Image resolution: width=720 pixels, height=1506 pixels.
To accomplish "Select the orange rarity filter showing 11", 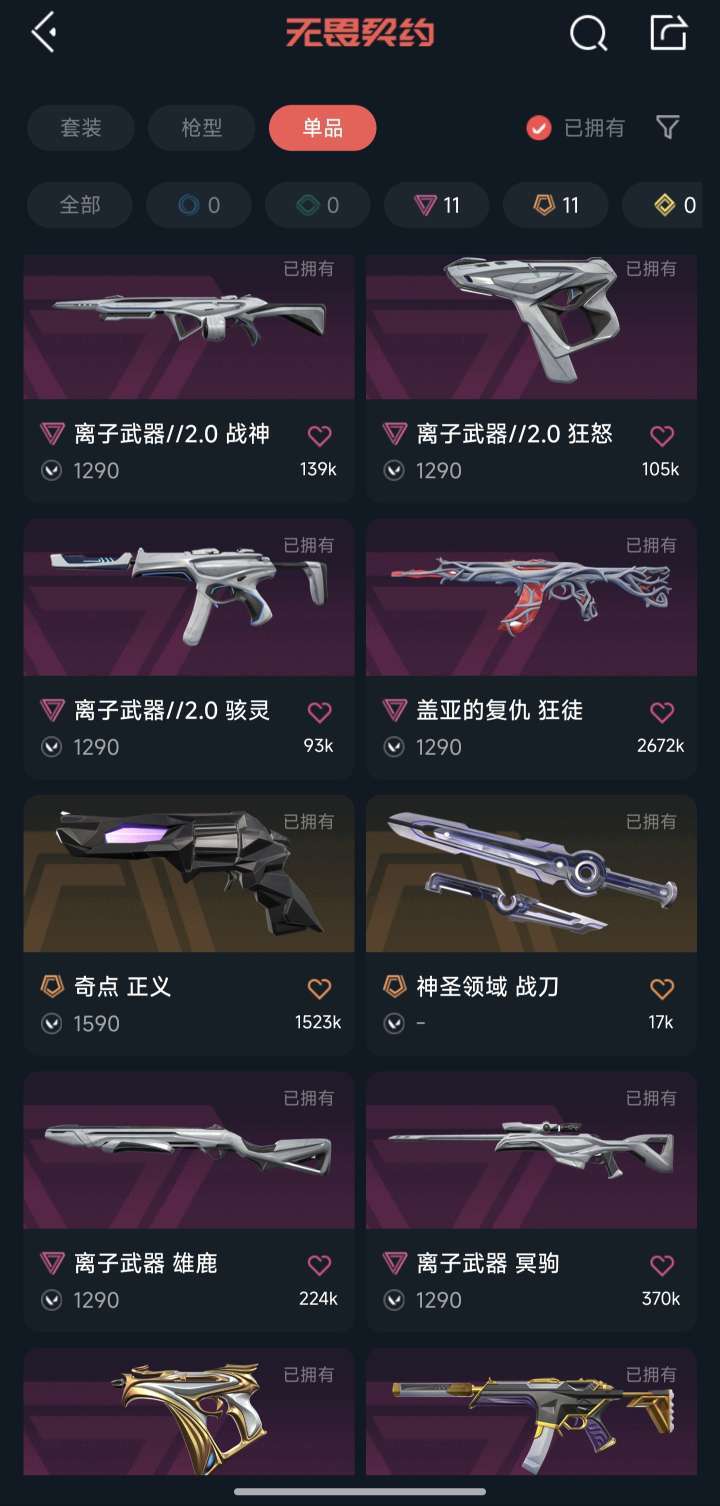I will click(555, 205).
